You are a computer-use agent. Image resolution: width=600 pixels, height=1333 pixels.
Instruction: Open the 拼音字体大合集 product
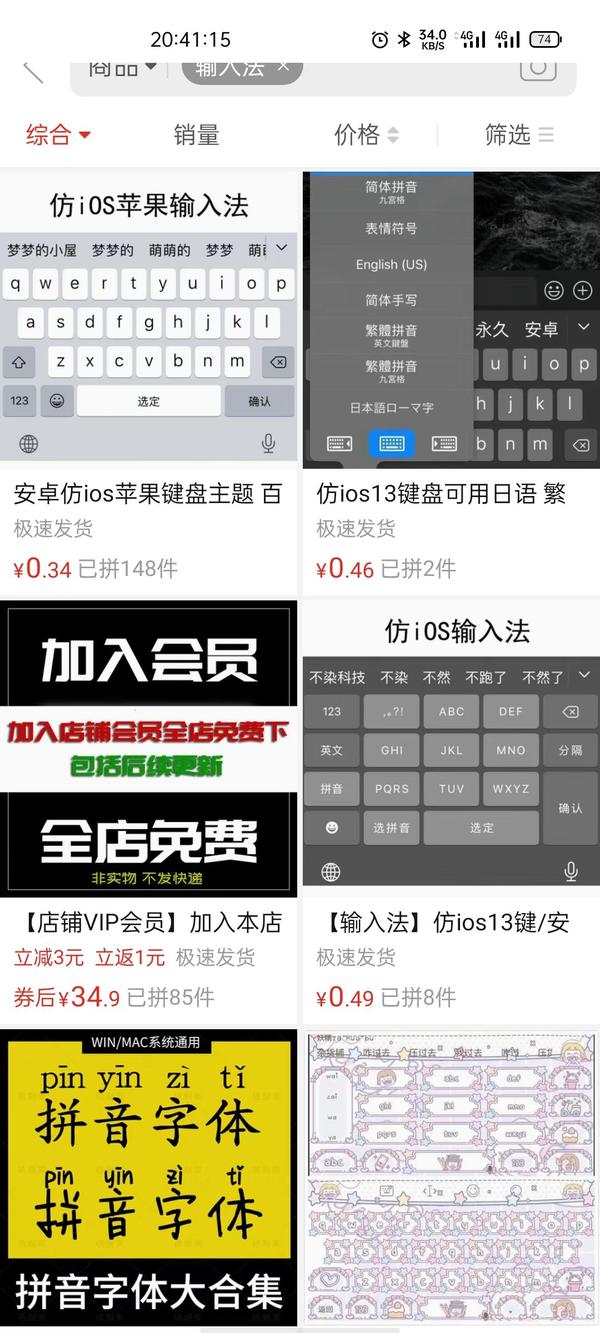[149, 1180]
